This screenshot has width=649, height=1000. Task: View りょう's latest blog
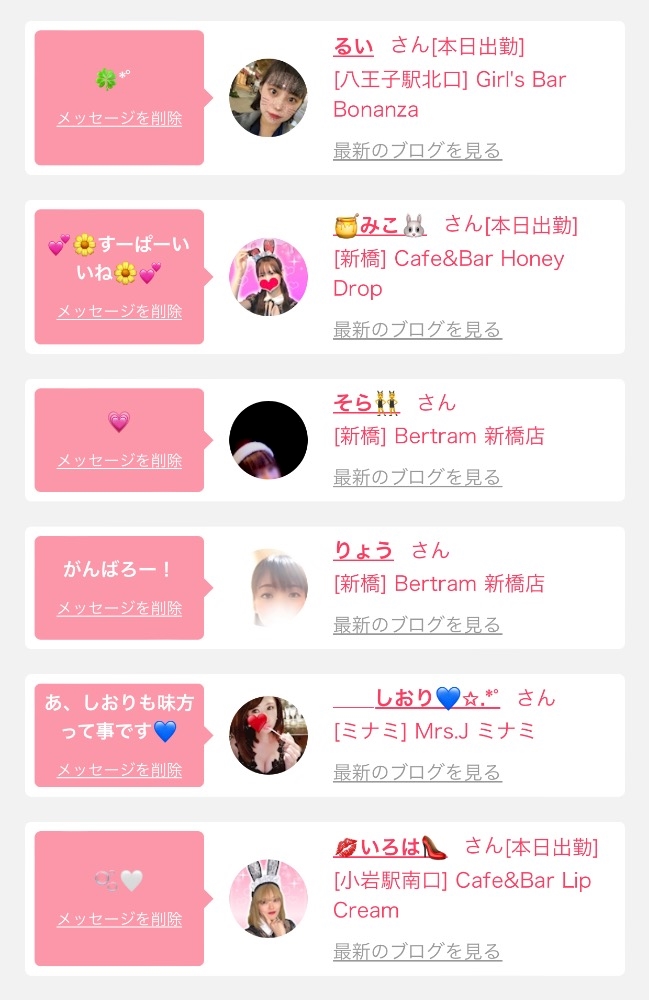(x=417, y=625)
